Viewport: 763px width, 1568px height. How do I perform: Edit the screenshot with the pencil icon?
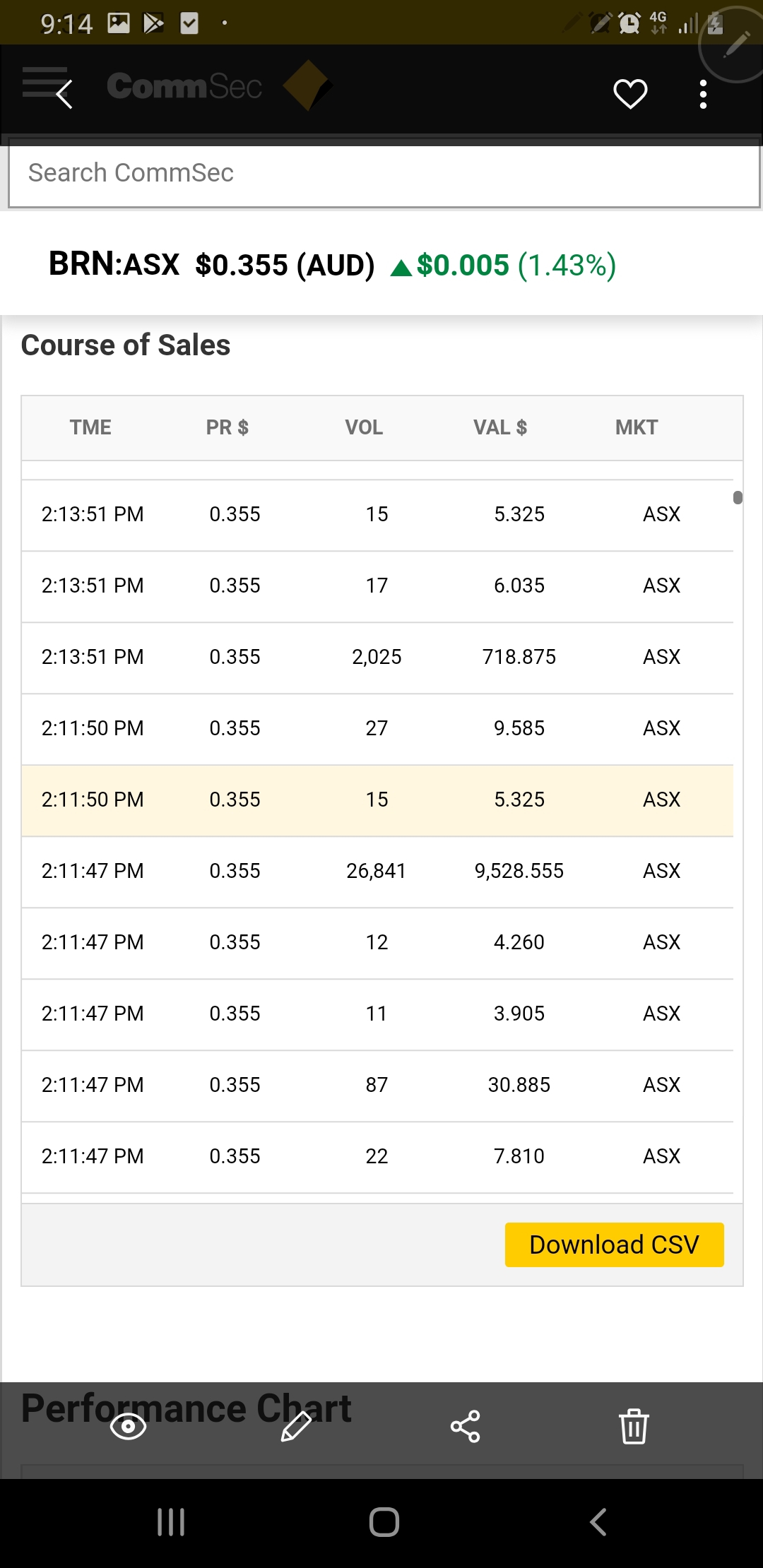pos(296,1426)
